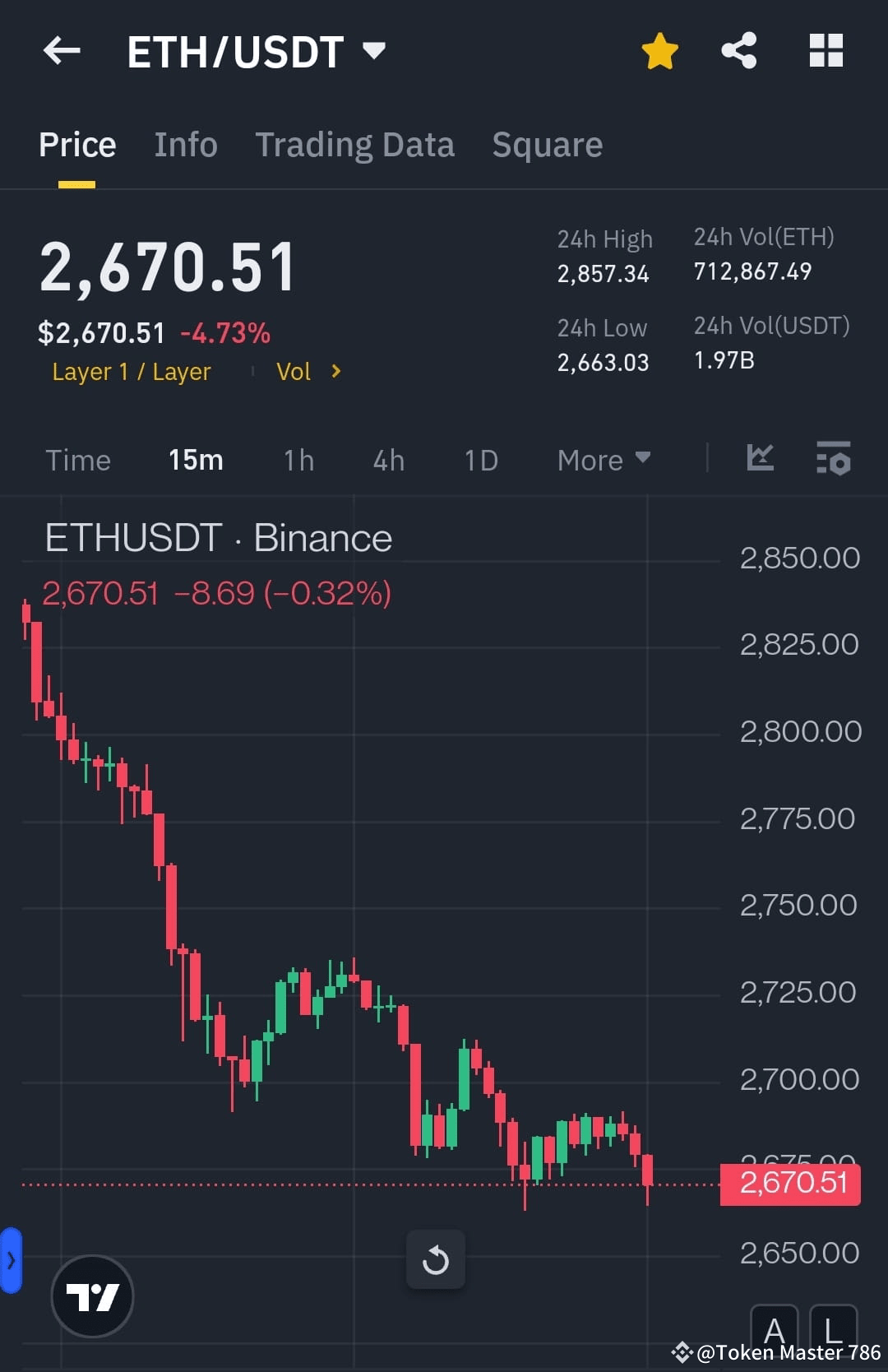Select the 1D timeframe
The width and height of the screenshot is (888, 1372).
480,460
